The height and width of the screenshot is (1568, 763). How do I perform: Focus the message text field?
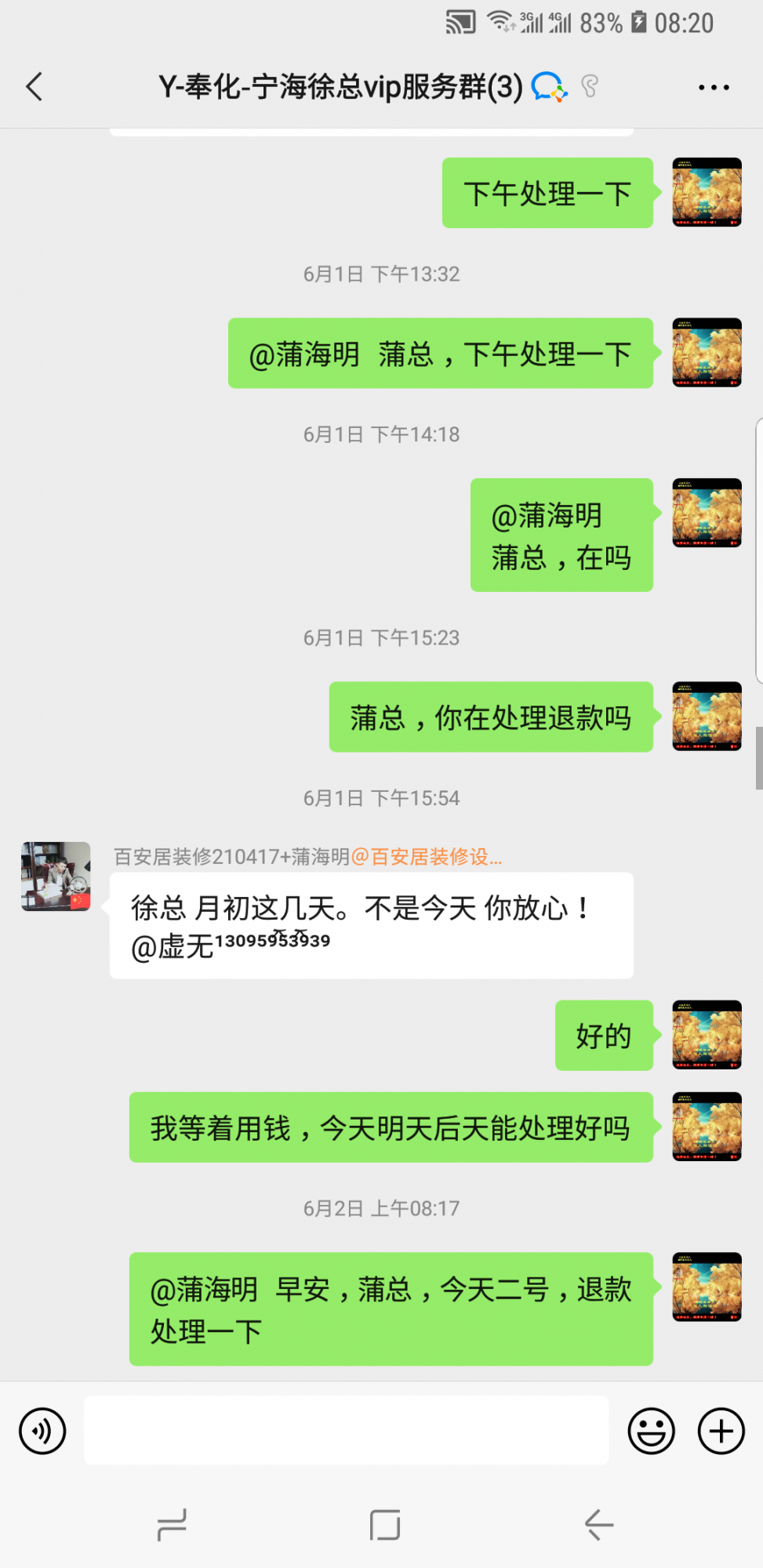pyautogui.click(x=346, y=1430)
